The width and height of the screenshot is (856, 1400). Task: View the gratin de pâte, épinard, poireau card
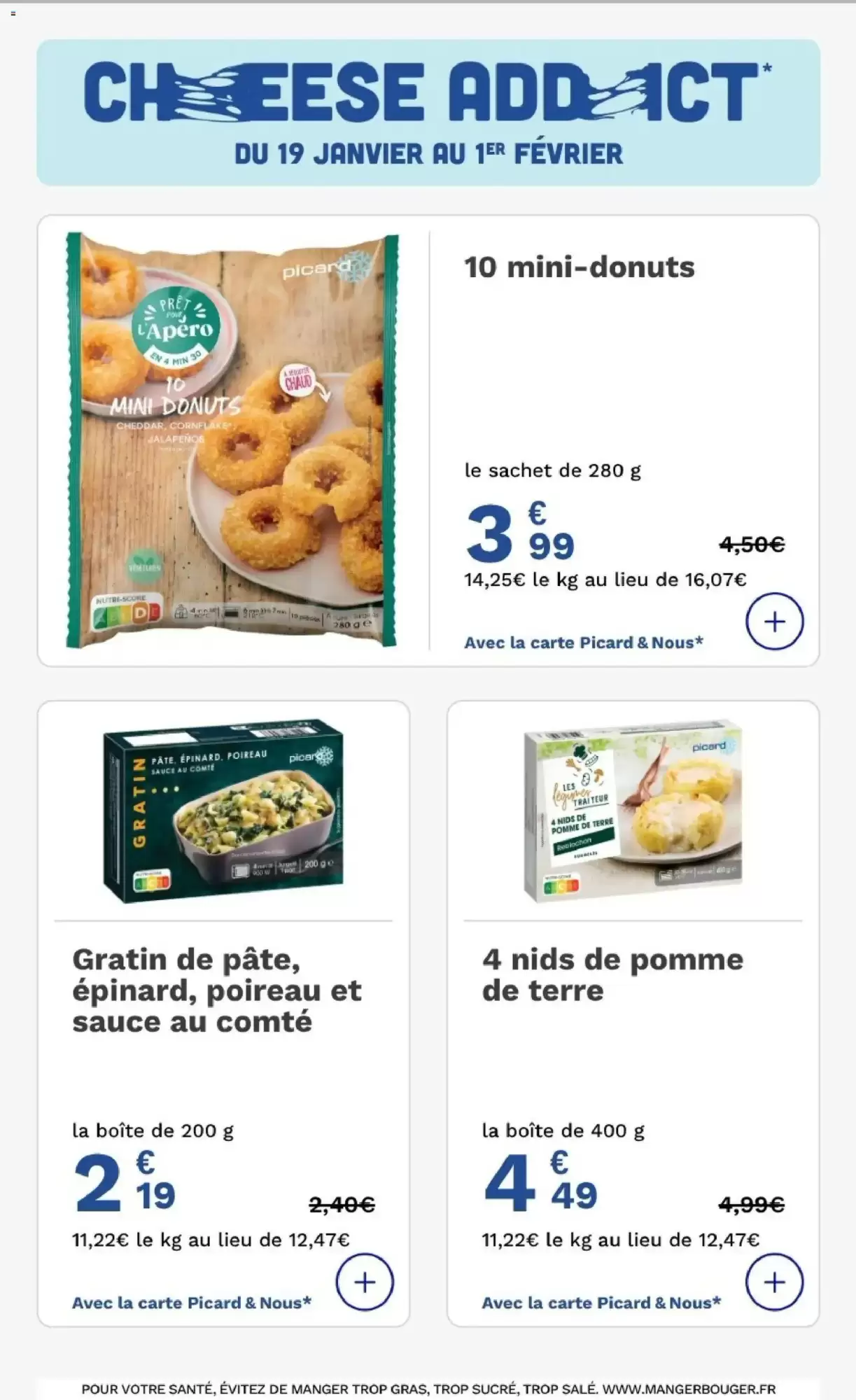[x=216, y=990]
